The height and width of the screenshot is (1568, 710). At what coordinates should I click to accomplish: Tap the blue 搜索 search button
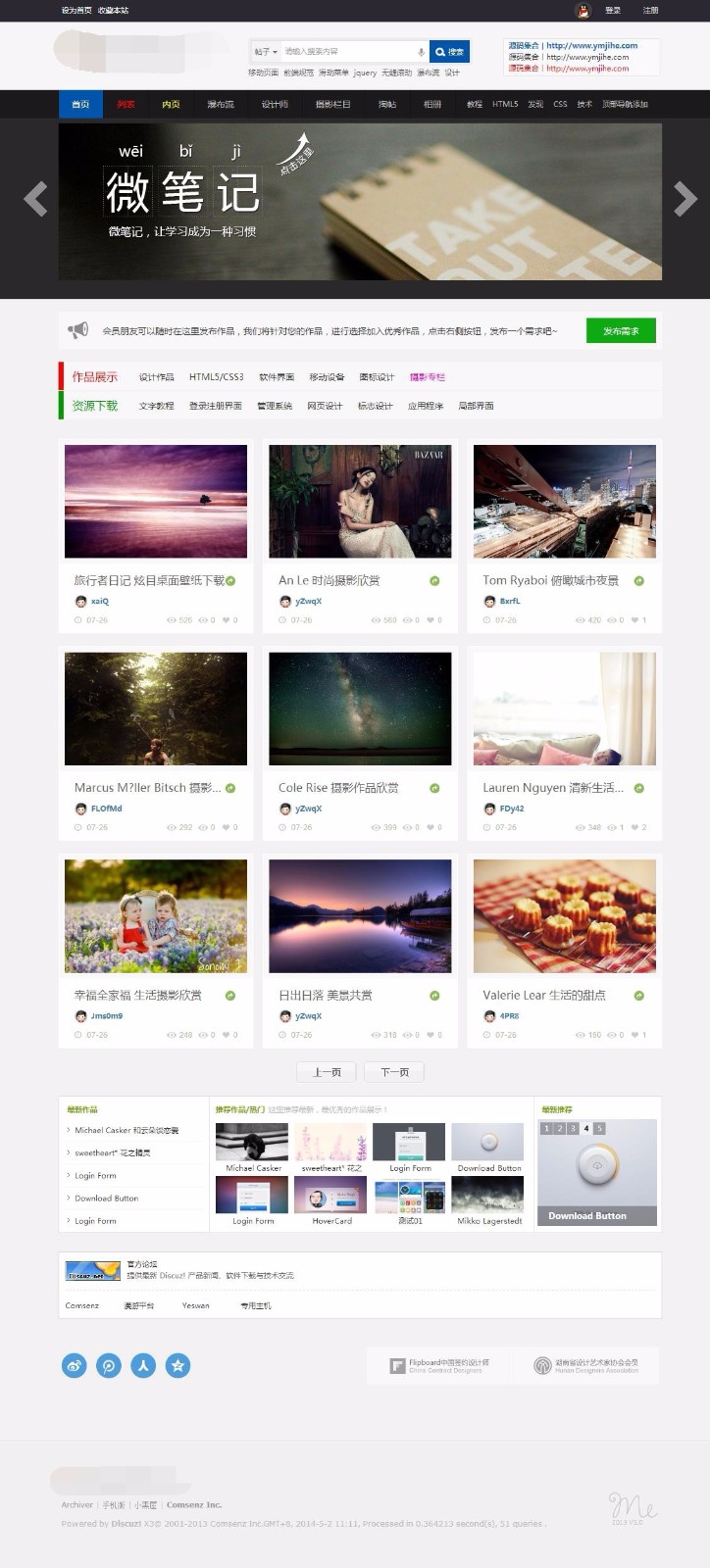coord(450,52)
